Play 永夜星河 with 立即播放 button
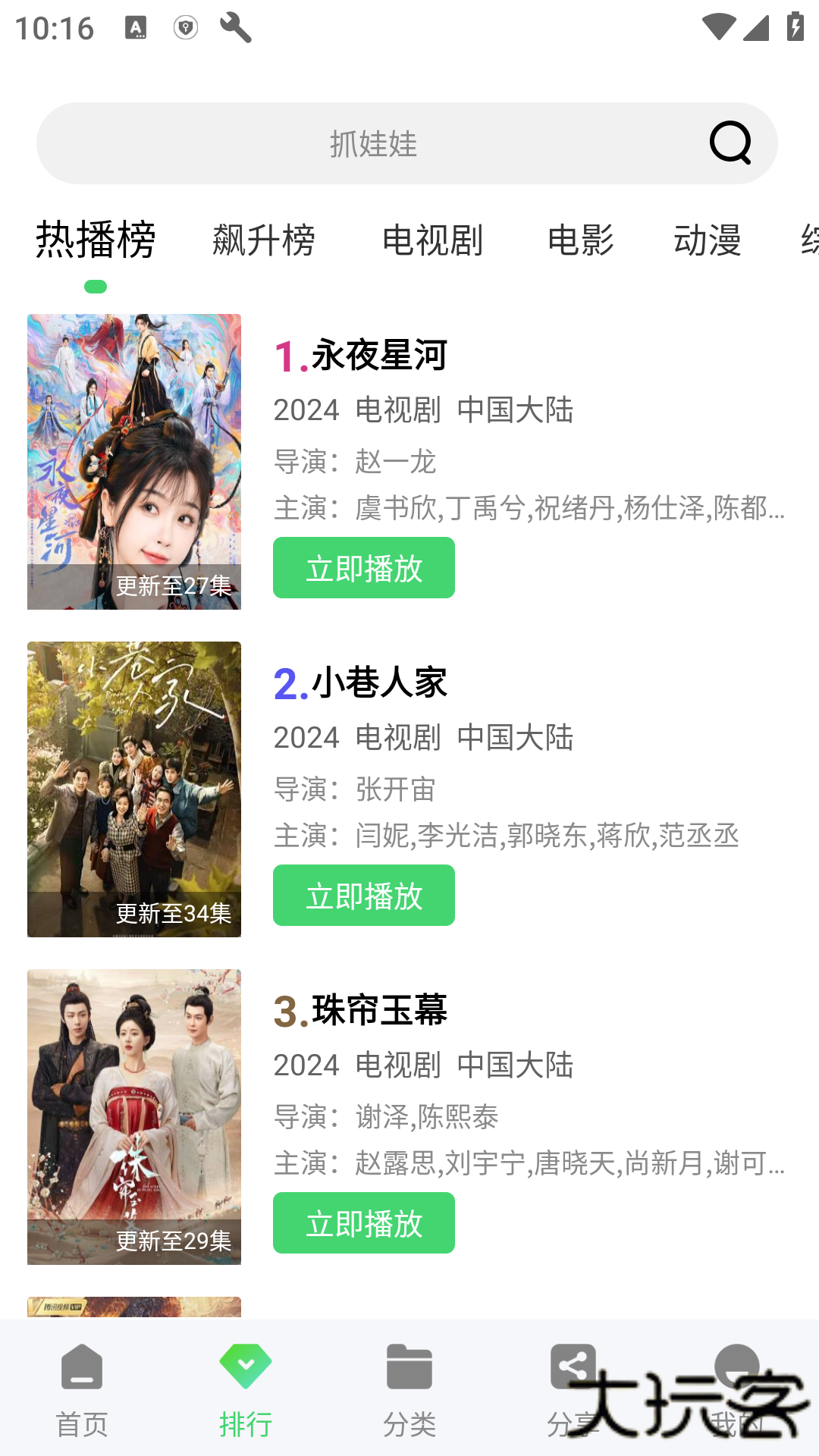819x1456 pixels. [x=363, y=567]
